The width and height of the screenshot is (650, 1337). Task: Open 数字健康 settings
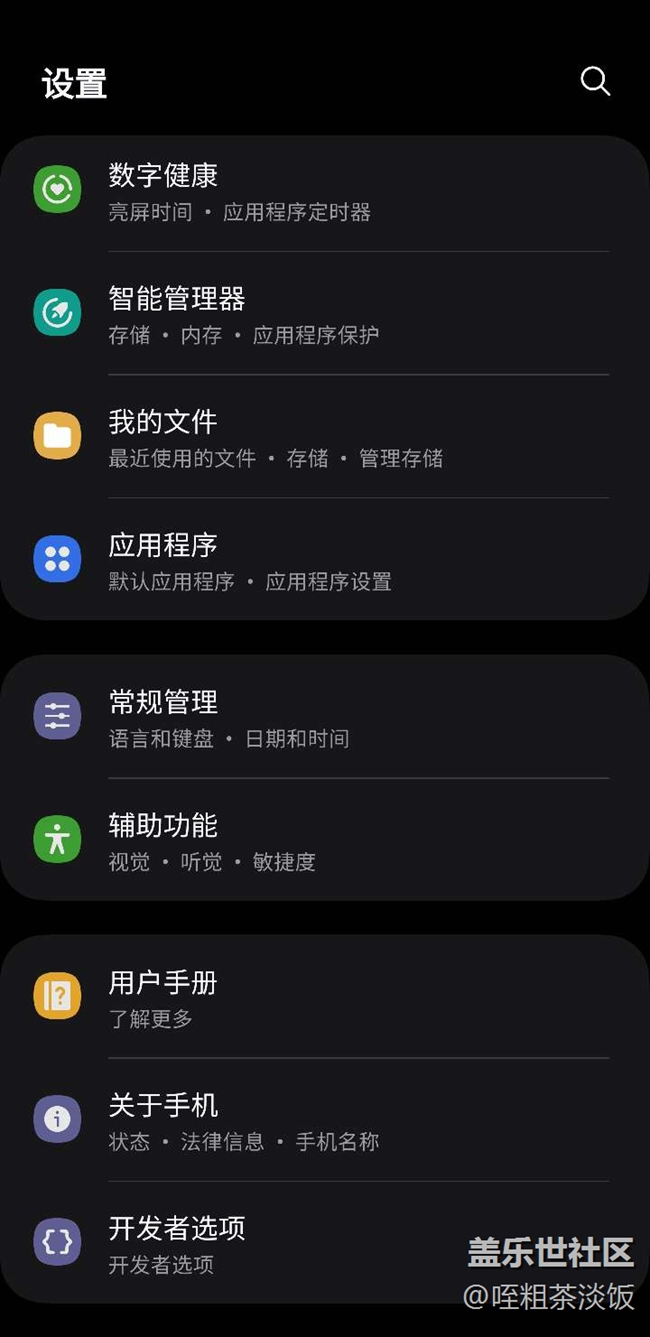pyautogui.click(x=325, y=191)
